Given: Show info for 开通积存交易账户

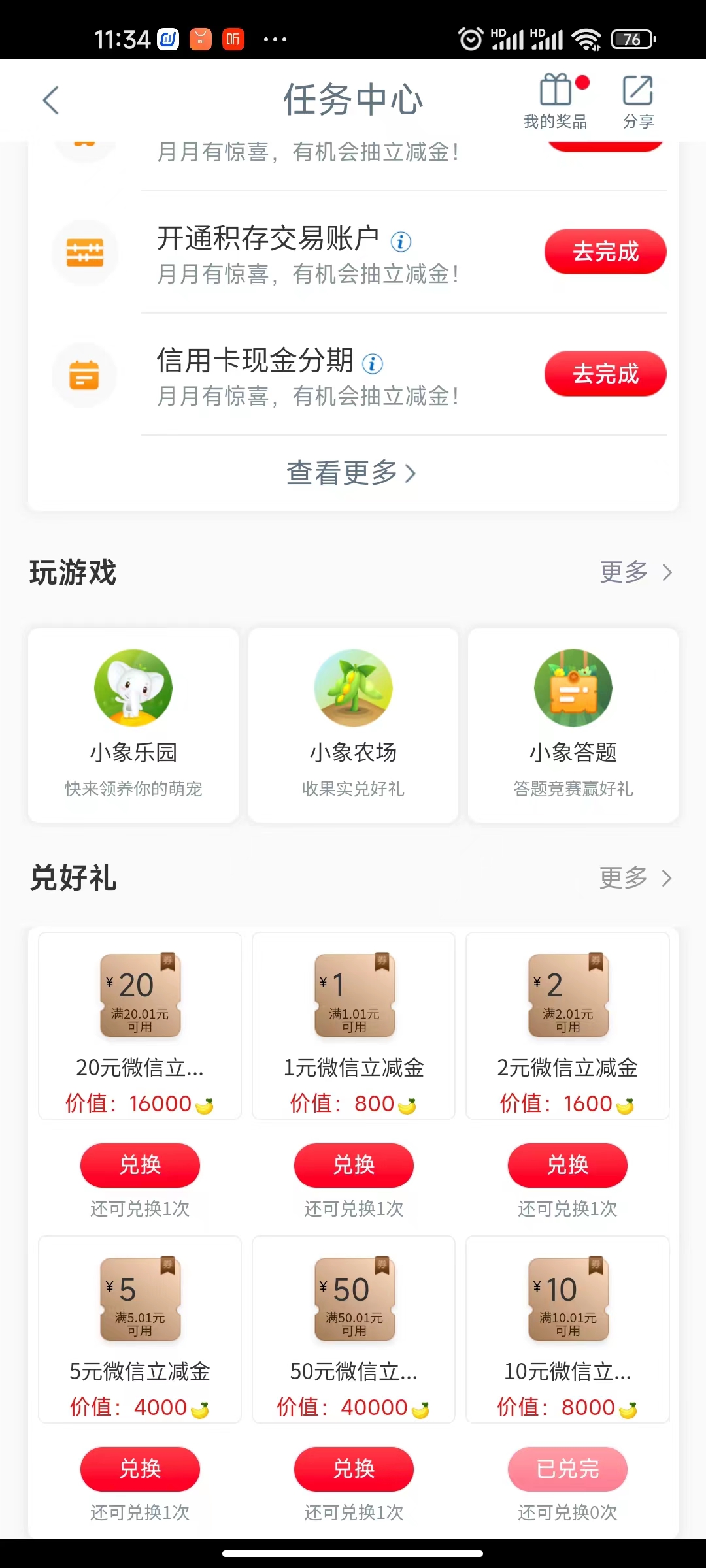Looking at the screenshot, I should (x=401, y=242).
